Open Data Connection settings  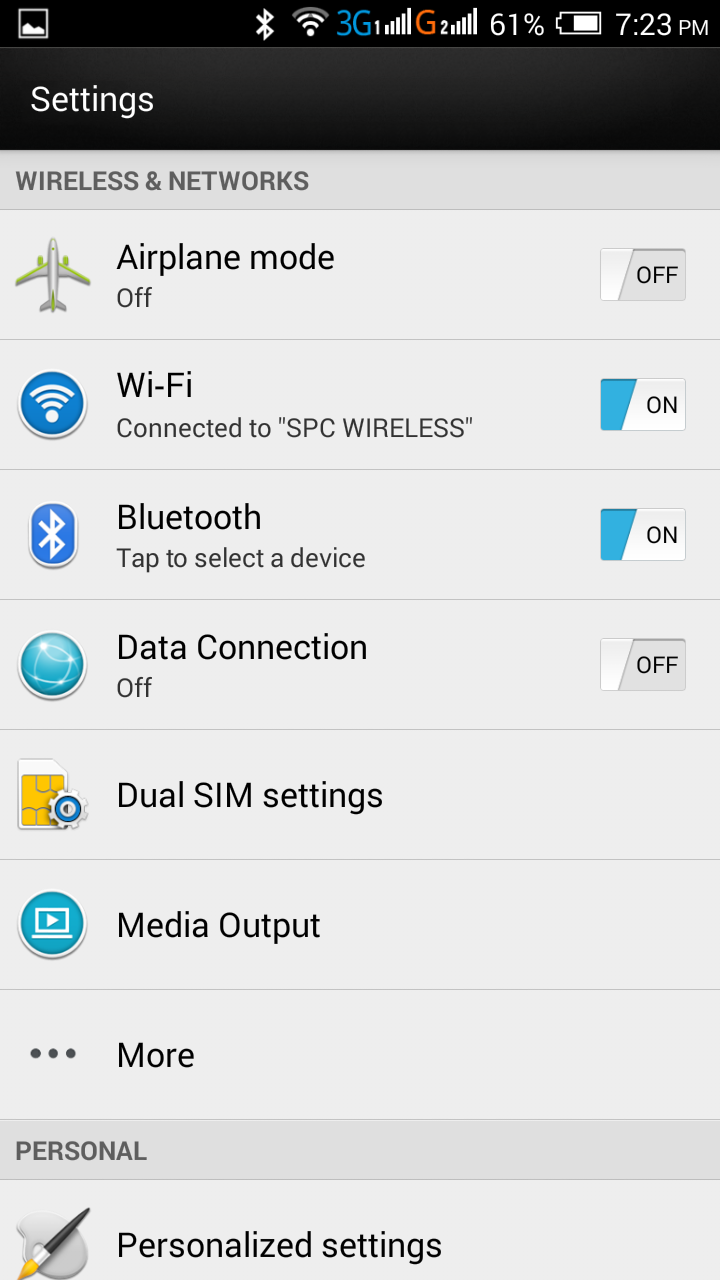242,665
